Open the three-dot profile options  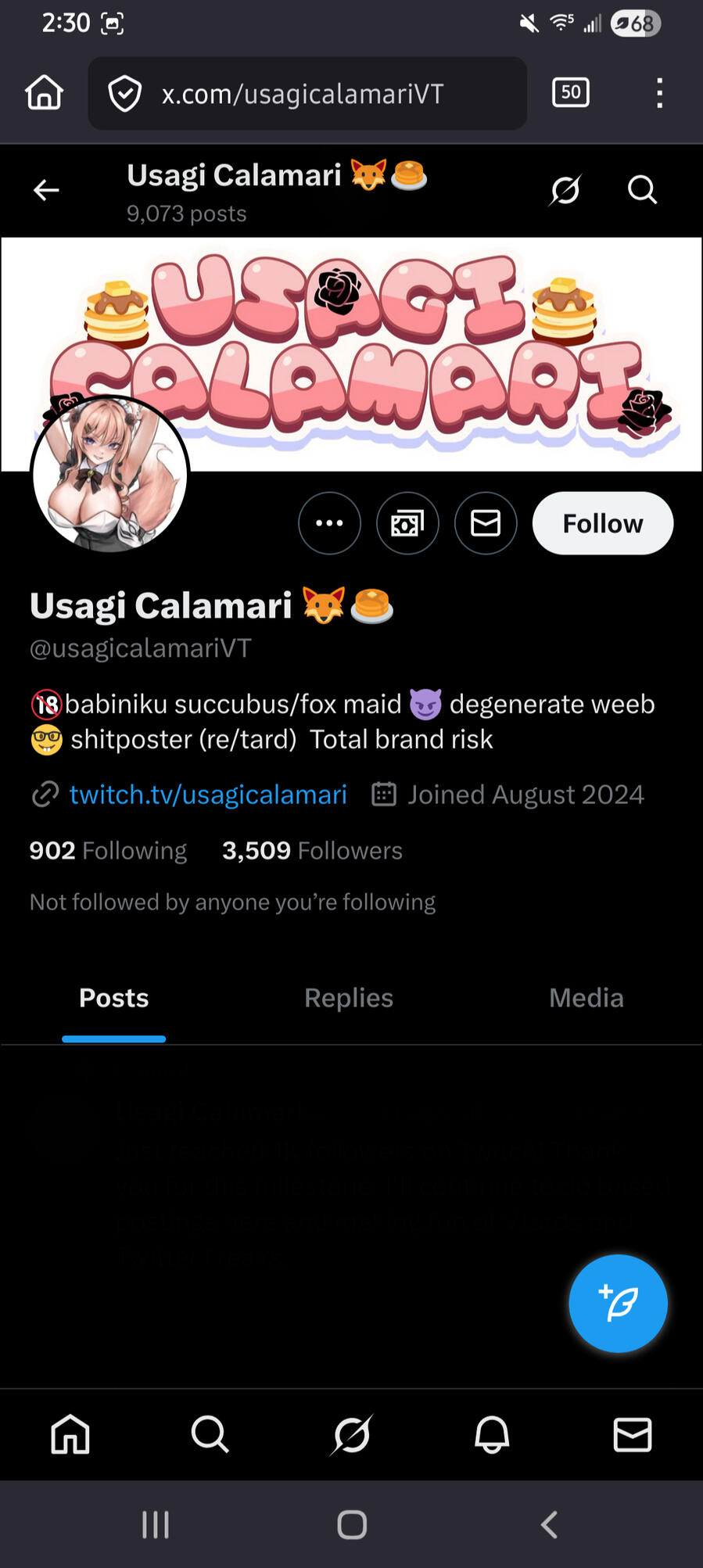coord(329,523)
